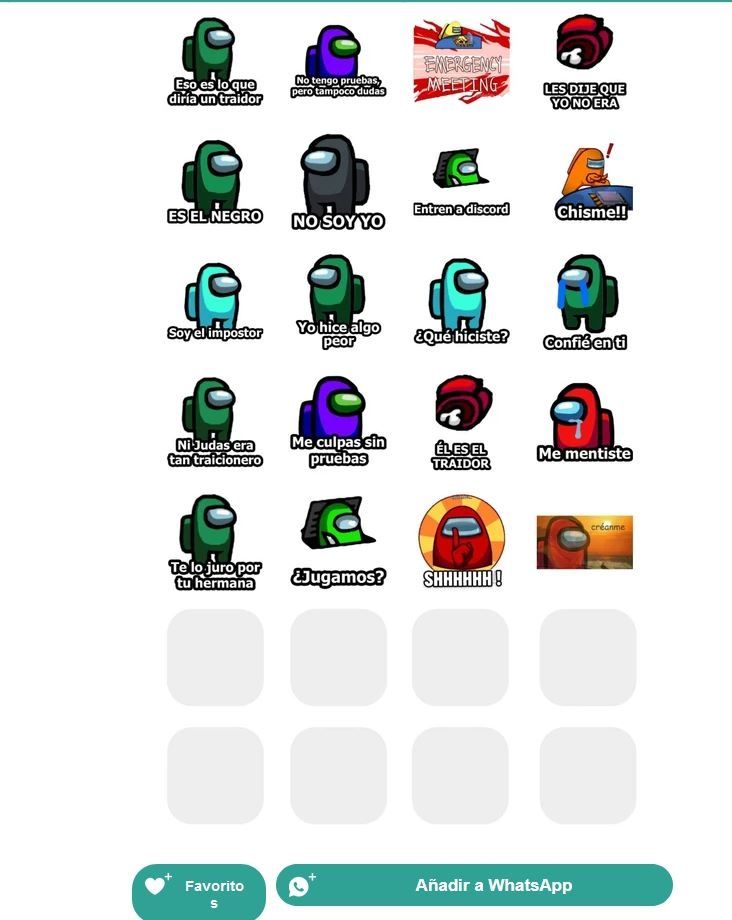Tap the 'Entren a discord' sticker
732x920 pixels.
[x=461, y=182]
